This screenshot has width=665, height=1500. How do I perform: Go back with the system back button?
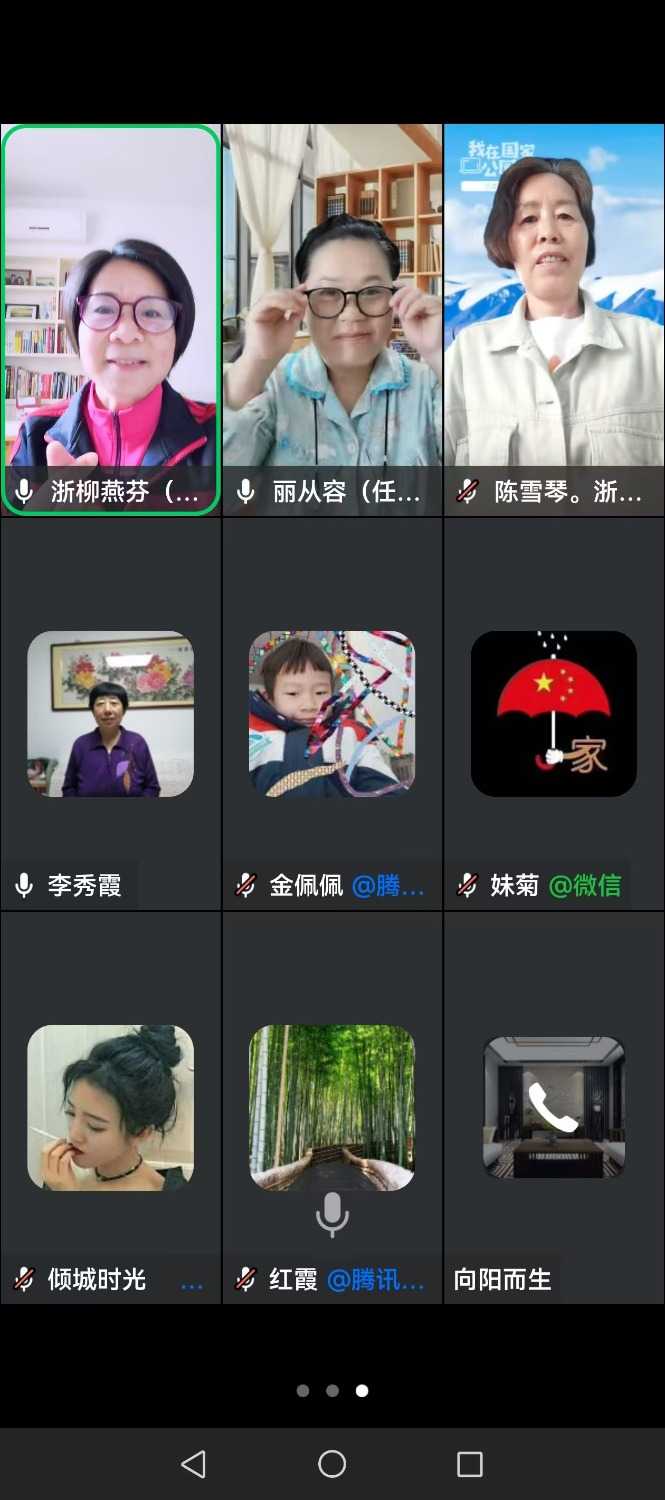point(194,1464)
